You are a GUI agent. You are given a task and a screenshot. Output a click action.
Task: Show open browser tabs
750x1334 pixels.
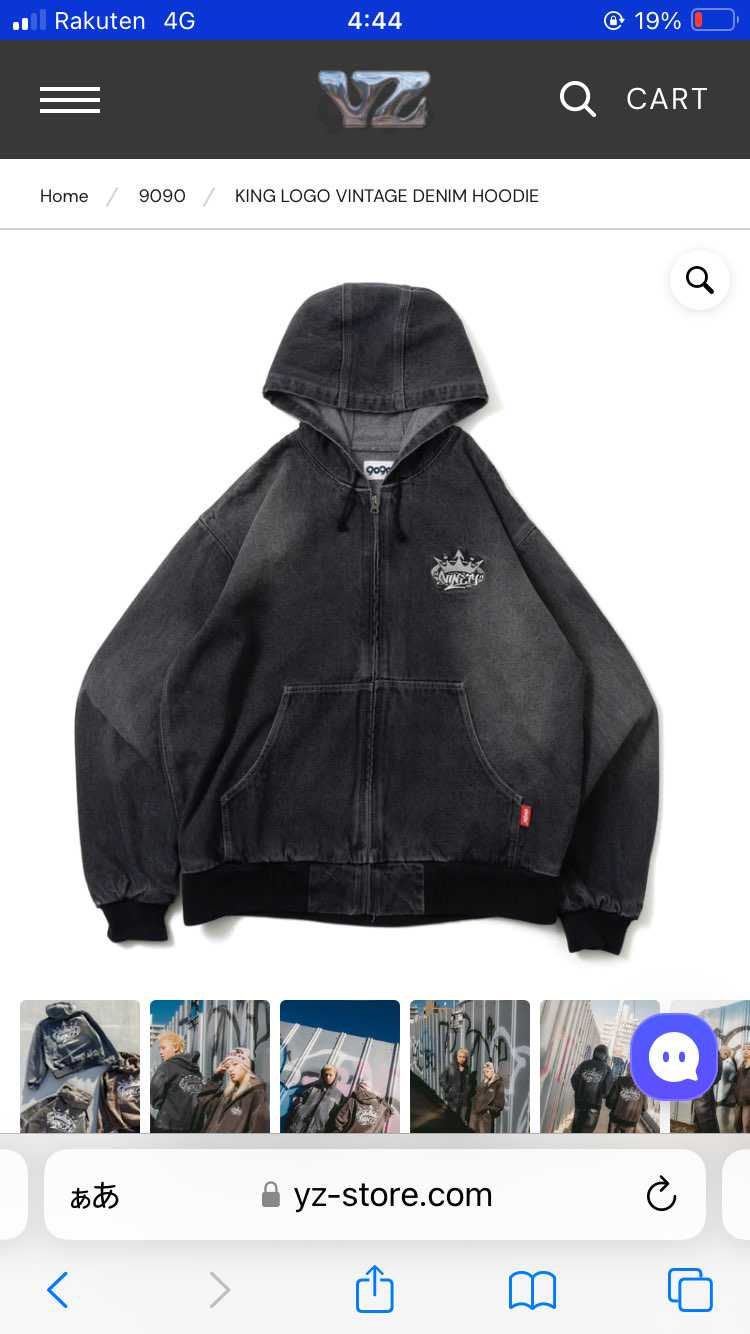tap(690, 1290)
